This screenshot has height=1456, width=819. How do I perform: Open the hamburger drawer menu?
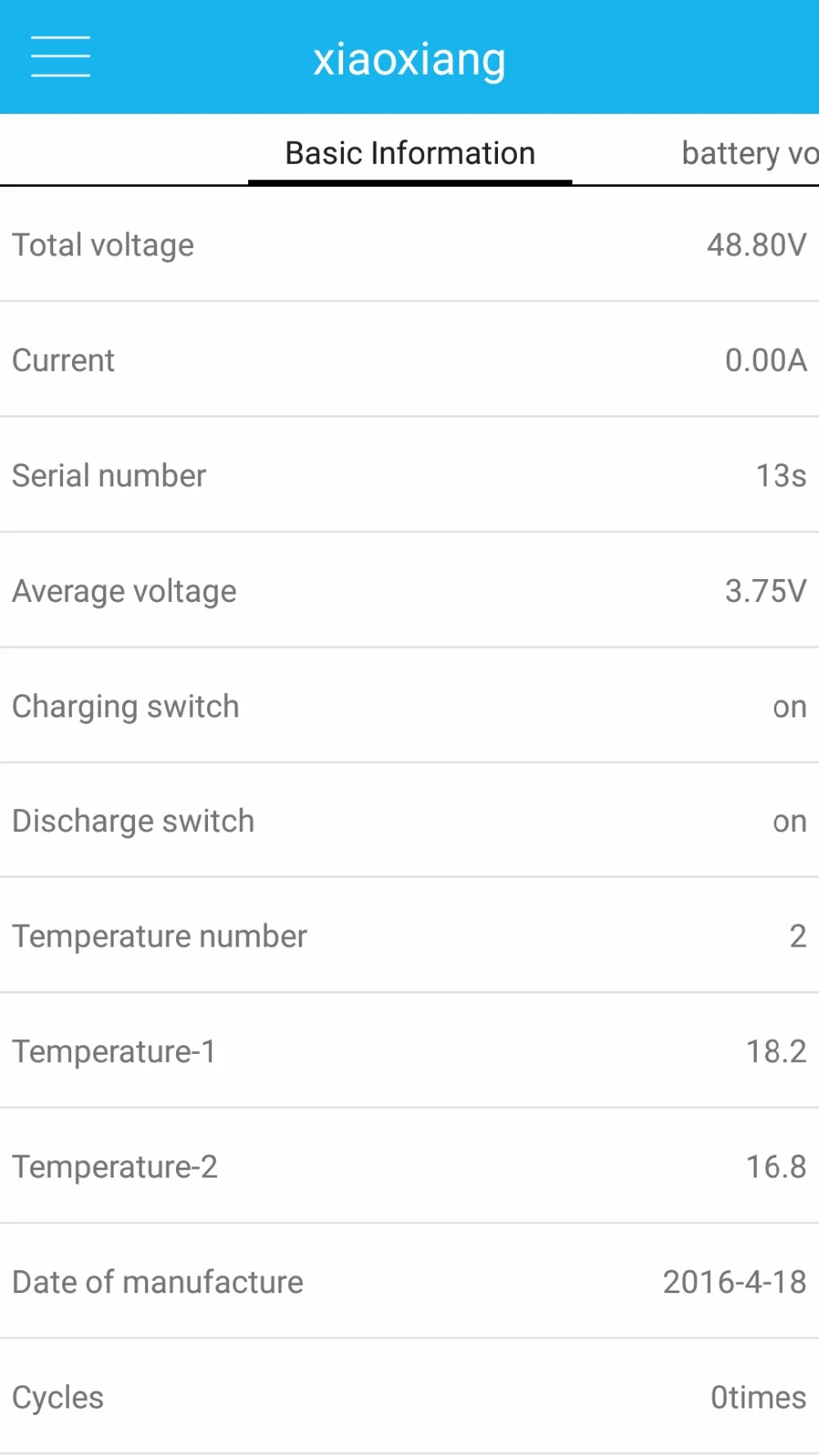pyautogui.click(x=61, y=57)
